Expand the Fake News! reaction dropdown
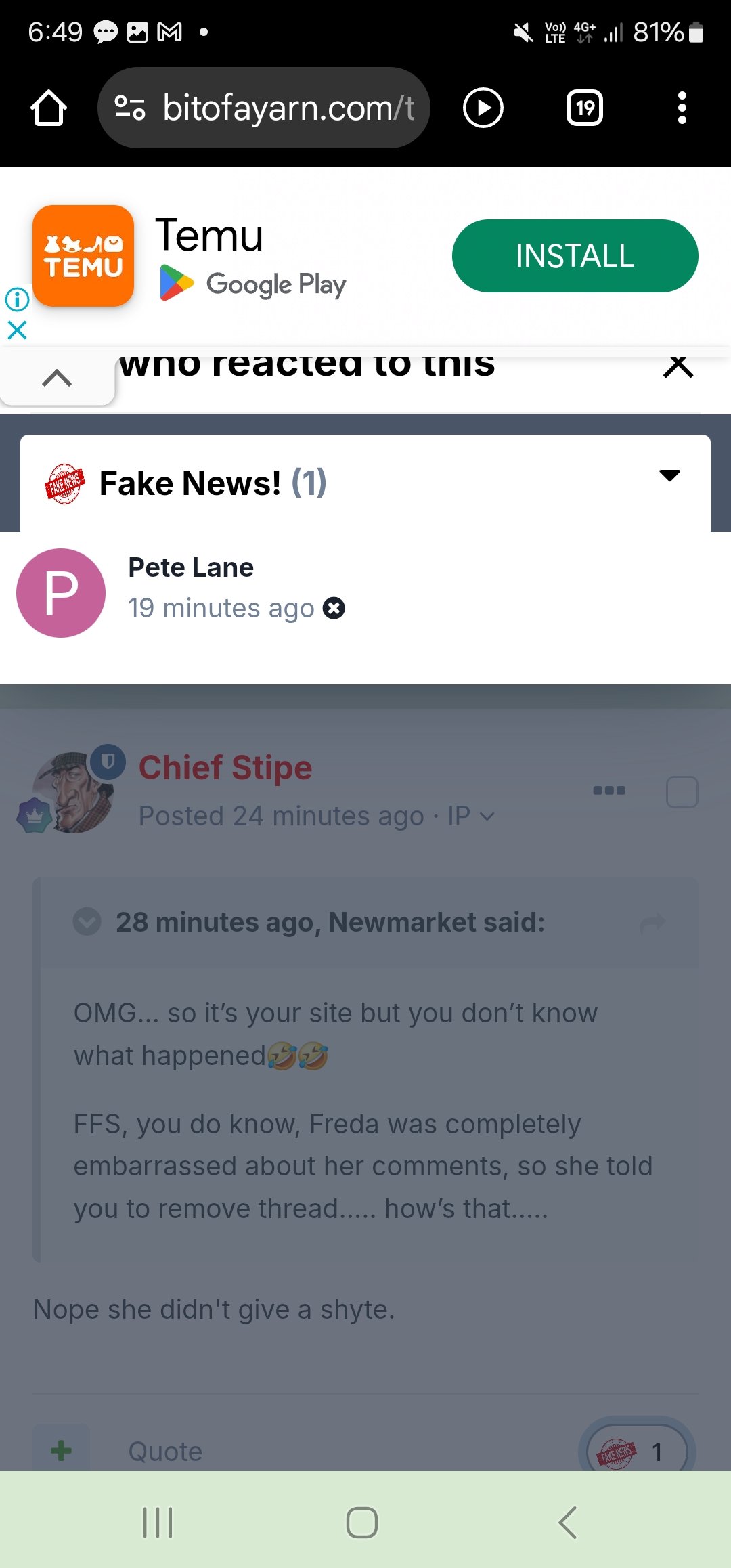 tap(669, 475)
